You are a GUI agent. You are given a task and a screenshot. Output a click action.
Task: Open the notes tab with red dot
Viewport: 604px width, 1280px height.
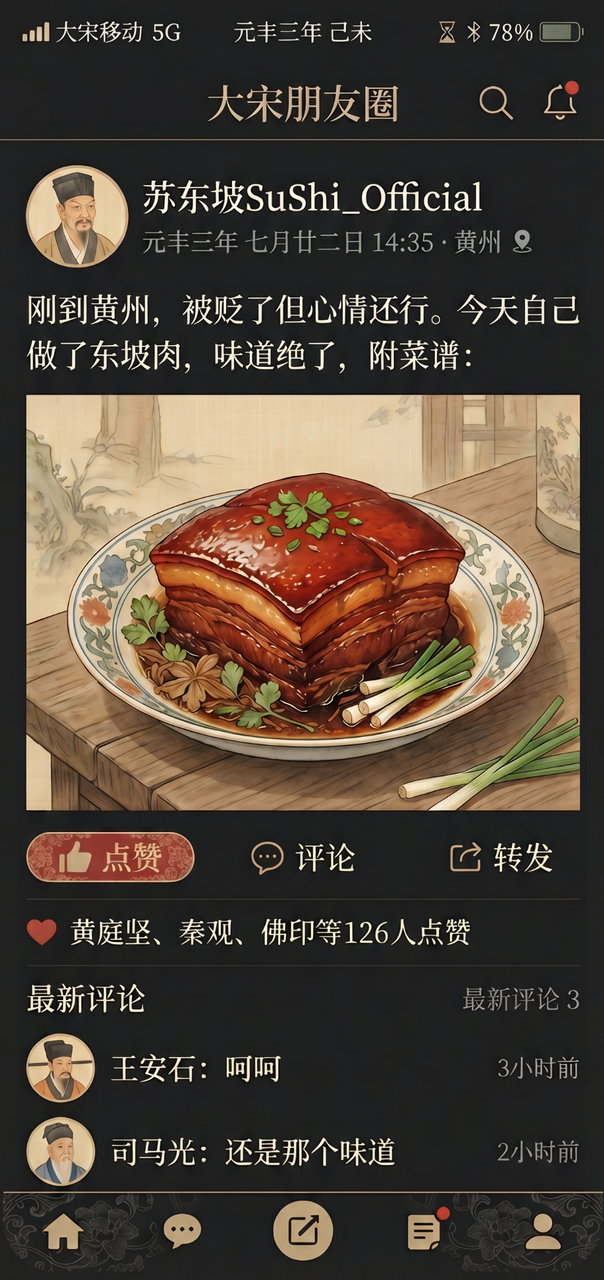coord(424,1232)
